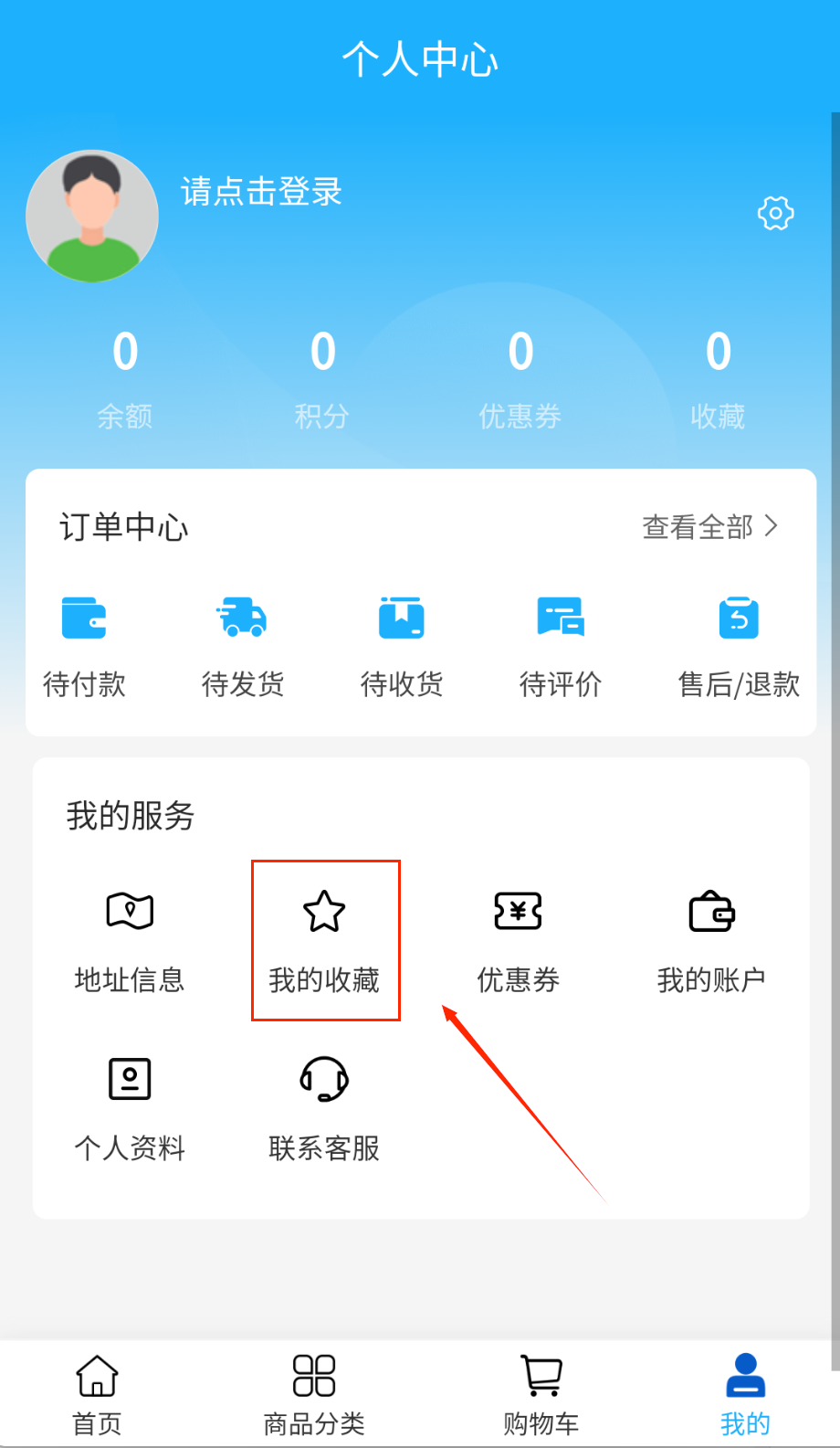Screen dimensions: 840x1448
Task: View all orders via 查看全部
Action: pos(709,526)
